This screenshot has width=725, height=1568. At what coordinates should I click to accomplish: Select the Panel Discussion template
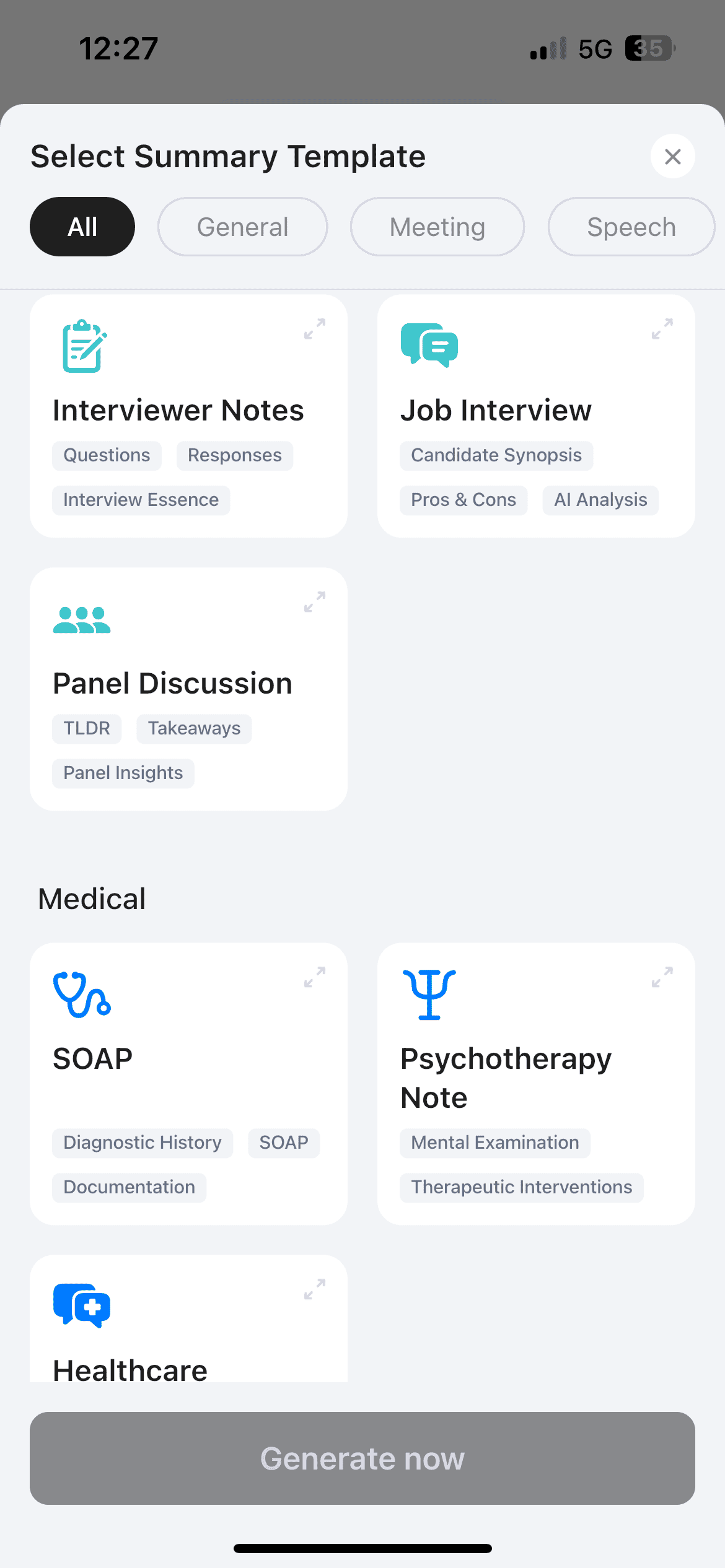(188, 689)
